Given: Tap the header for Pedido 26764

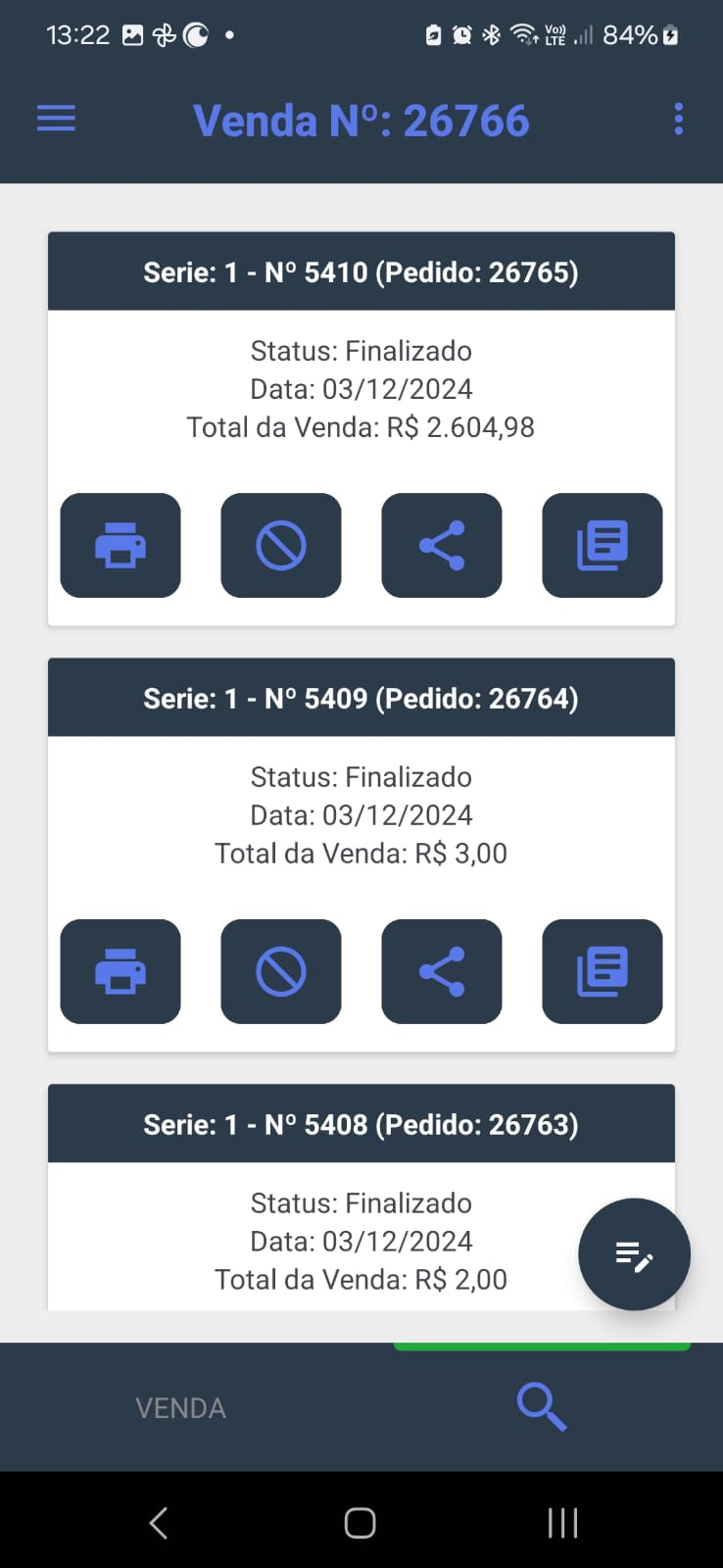Looking at the screenshot, I should point(361,698).
